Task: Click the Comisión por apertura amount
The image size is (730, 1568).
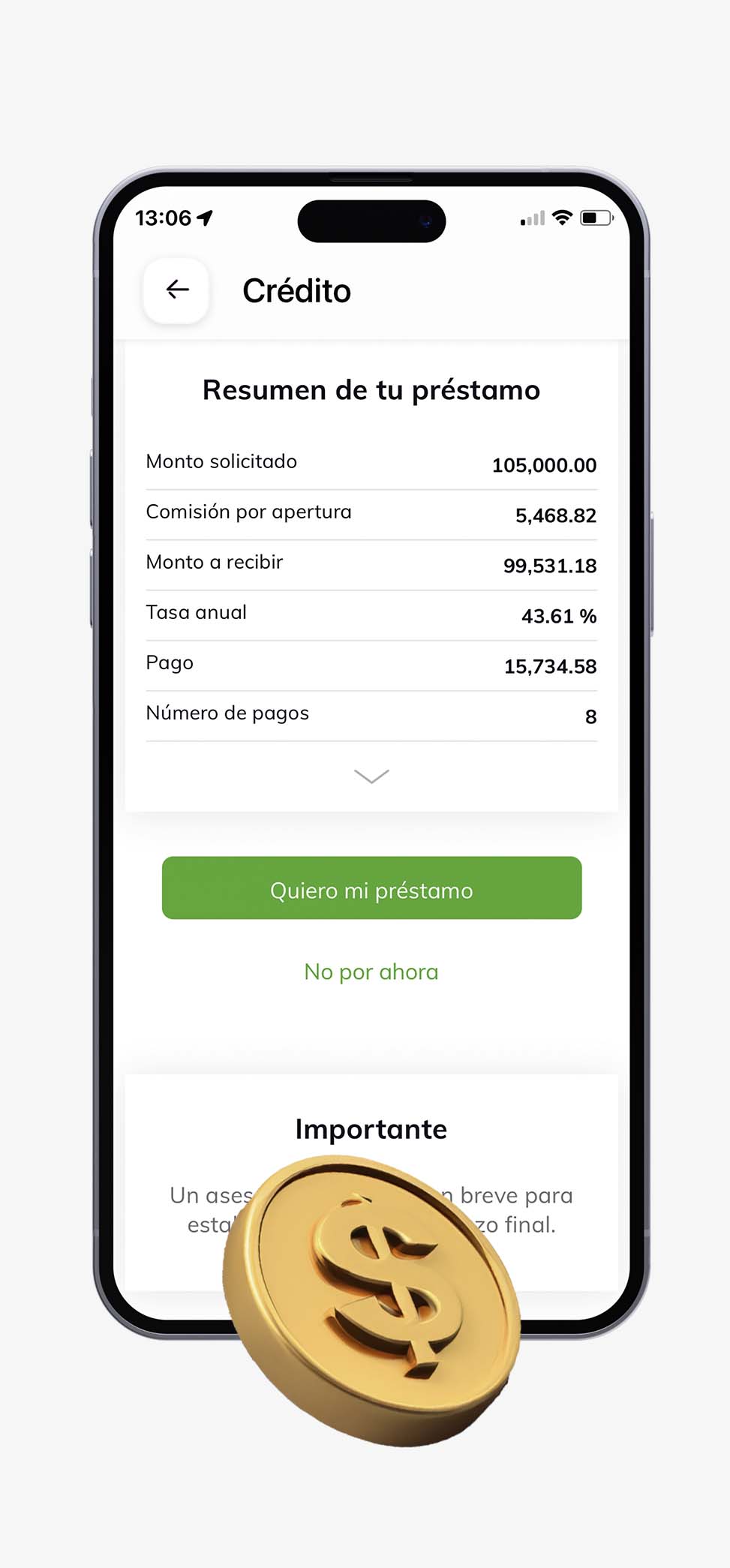Action: pyautogui.click(x=556, y=515)
